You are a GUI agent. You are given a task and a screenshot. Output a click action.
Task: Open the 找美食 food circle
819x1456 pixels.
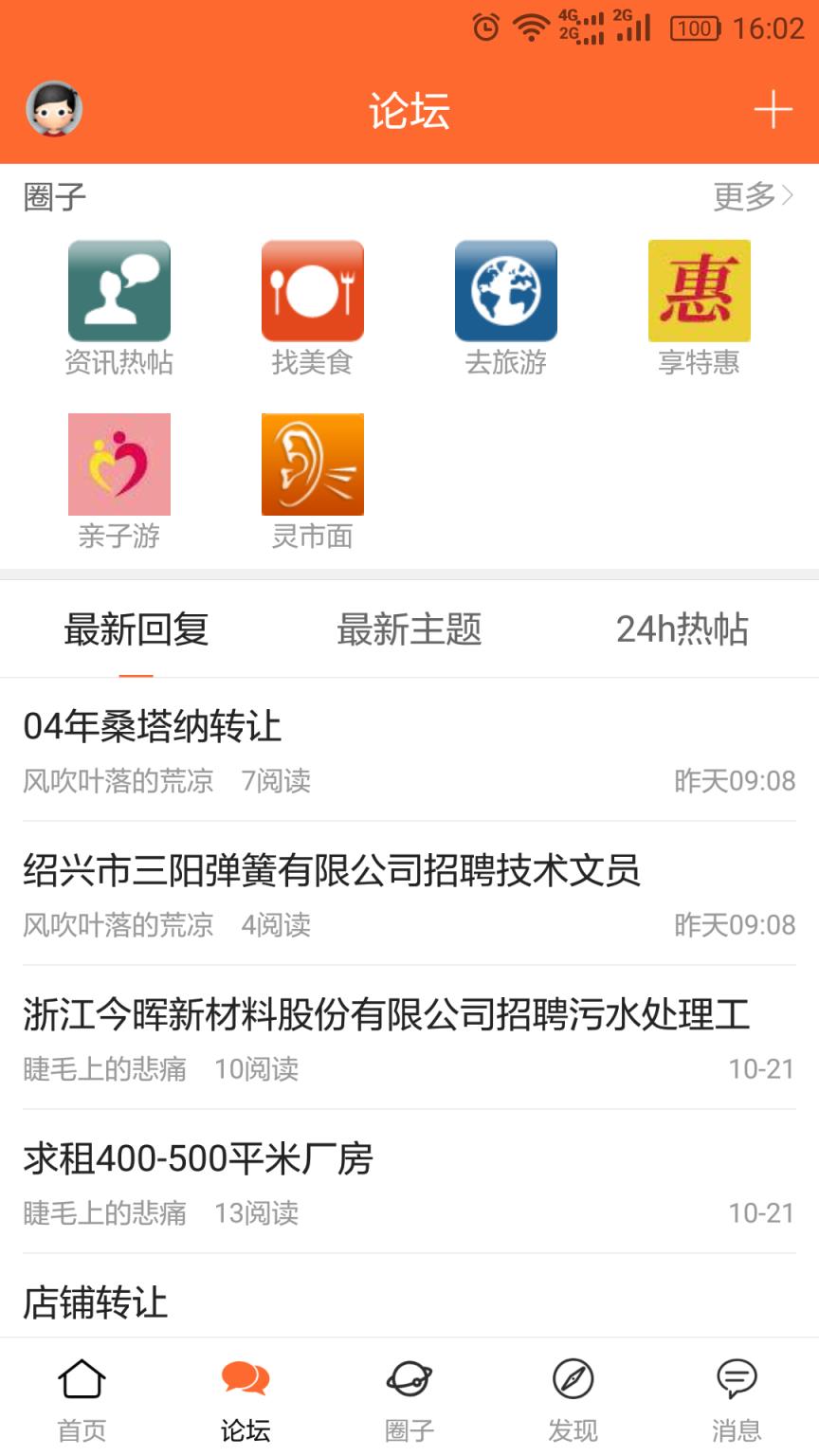pos(312,290)
